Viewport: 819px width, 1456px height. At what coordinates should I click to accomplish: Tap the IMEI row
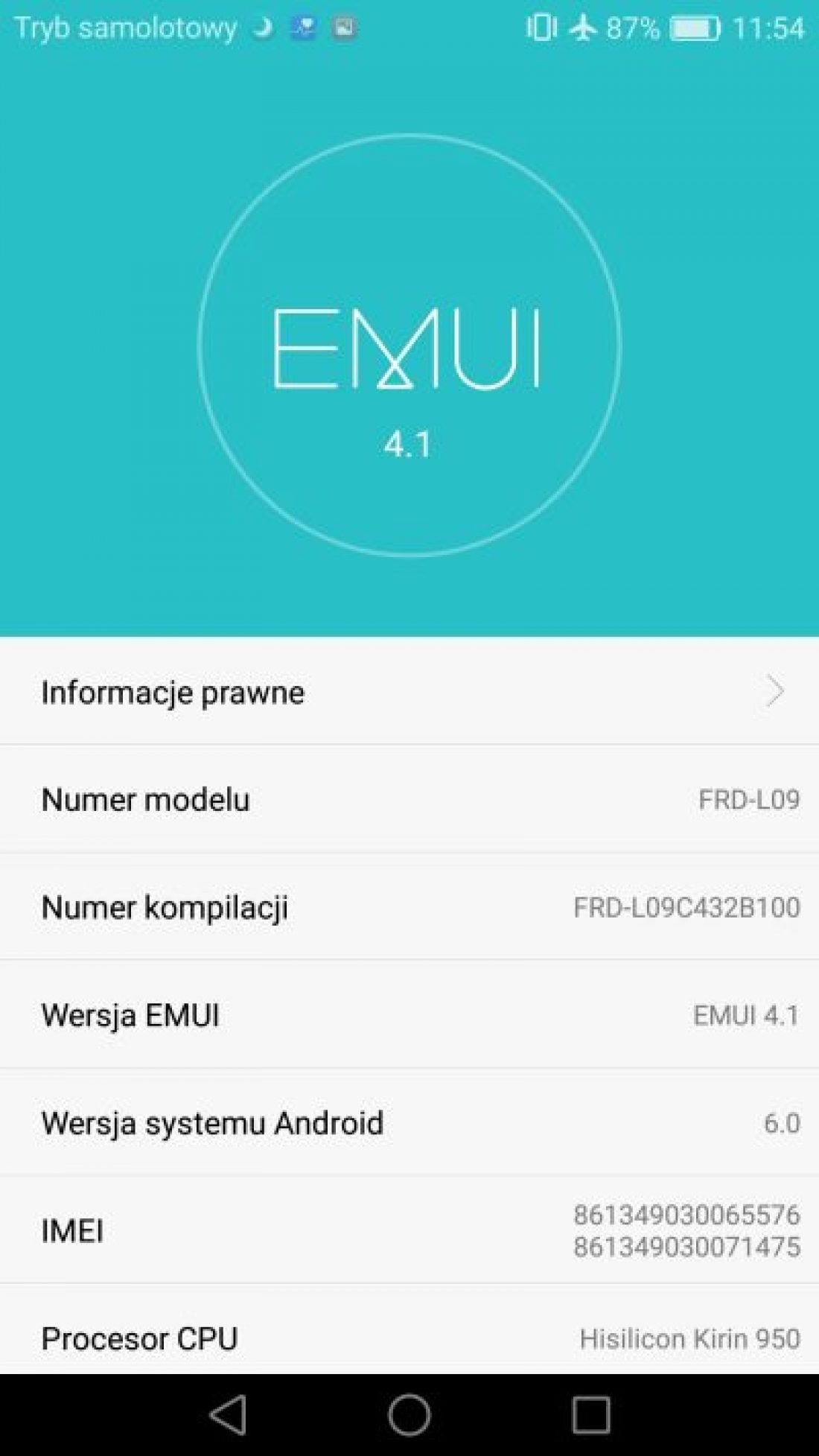(x=409, y=1230)
